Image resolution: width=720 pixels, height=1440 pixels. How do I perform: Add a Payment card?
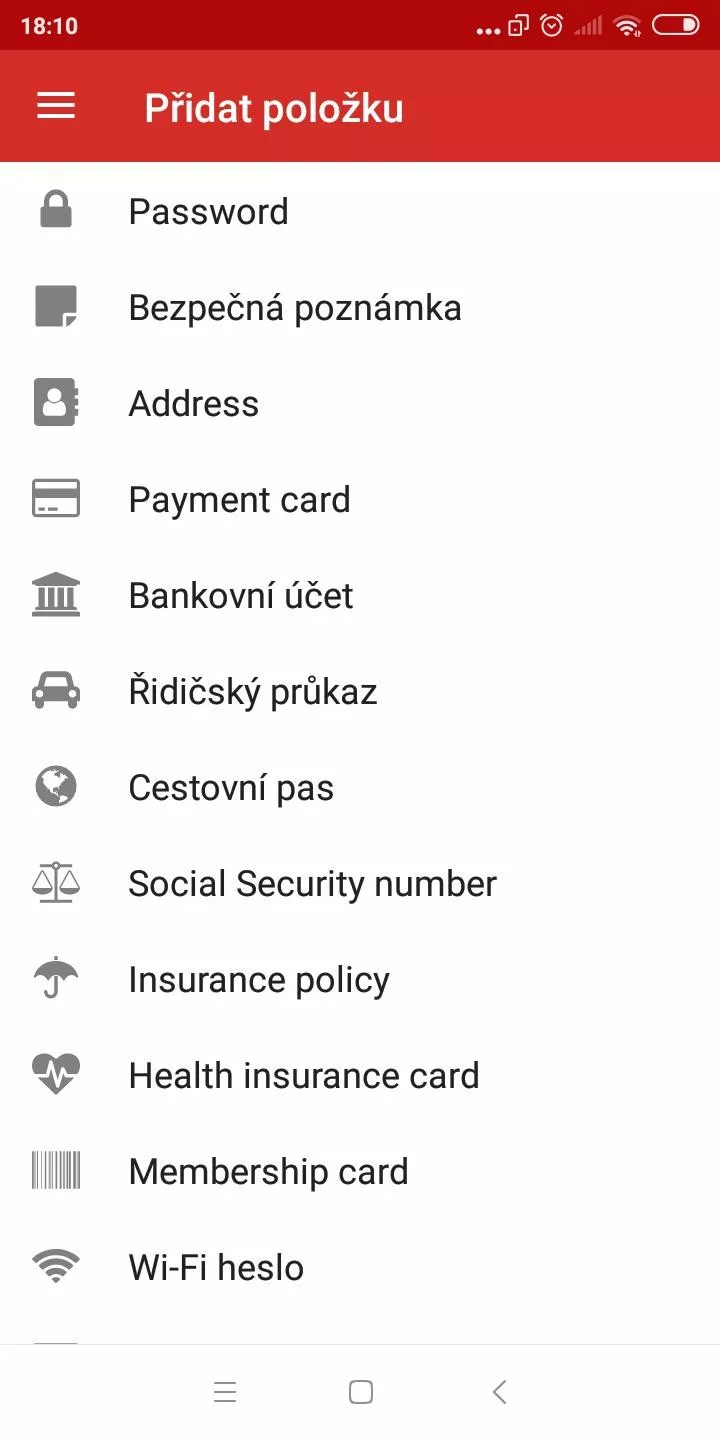point(360,500)
